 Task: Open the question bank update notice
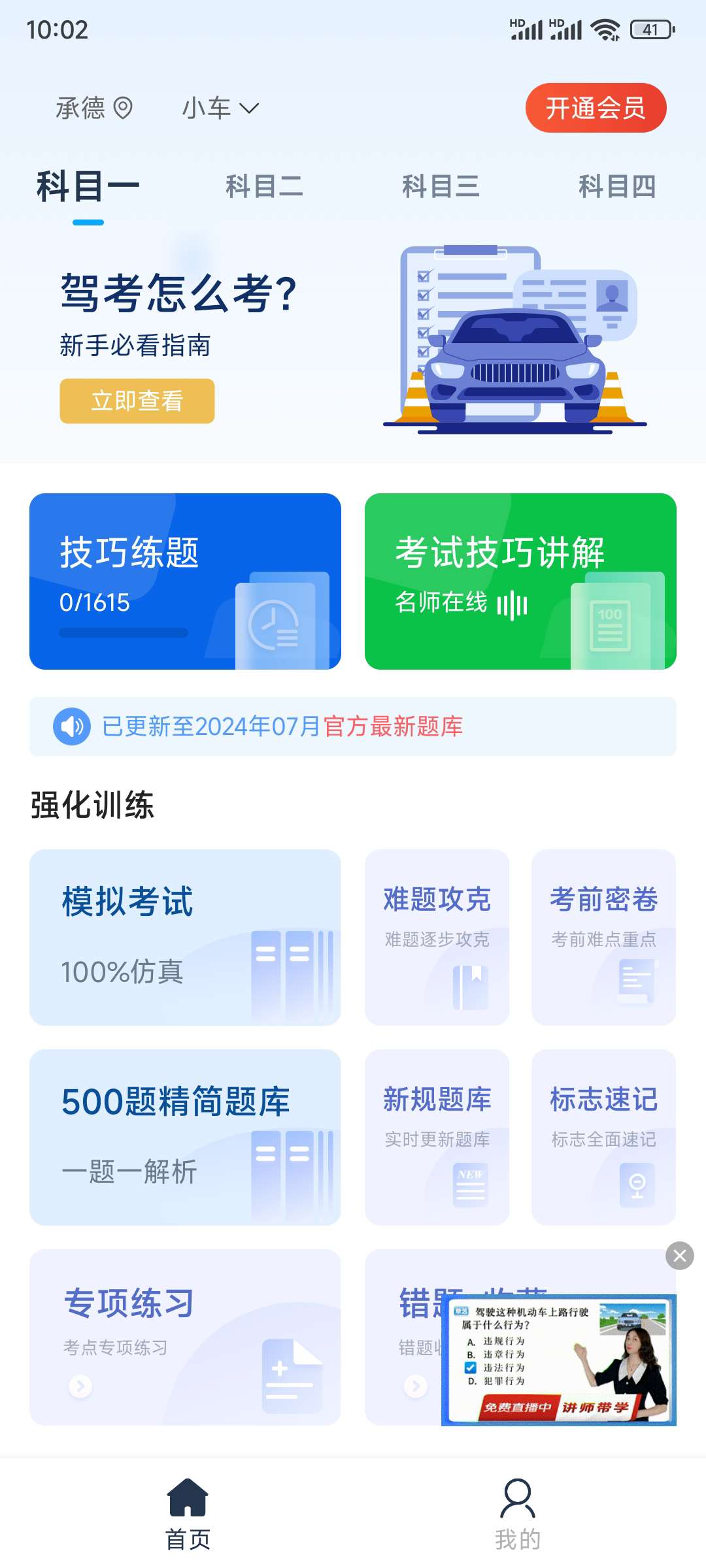(353, 727)
